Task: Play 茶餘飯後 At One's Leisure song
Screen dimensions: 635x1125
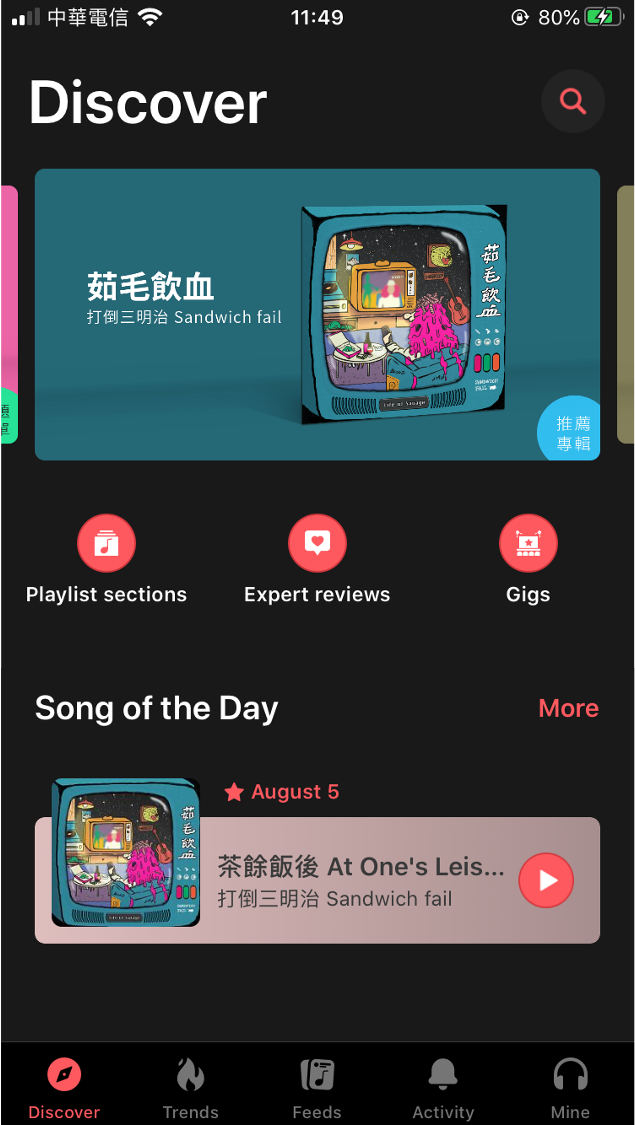Action: click(546, 880)
